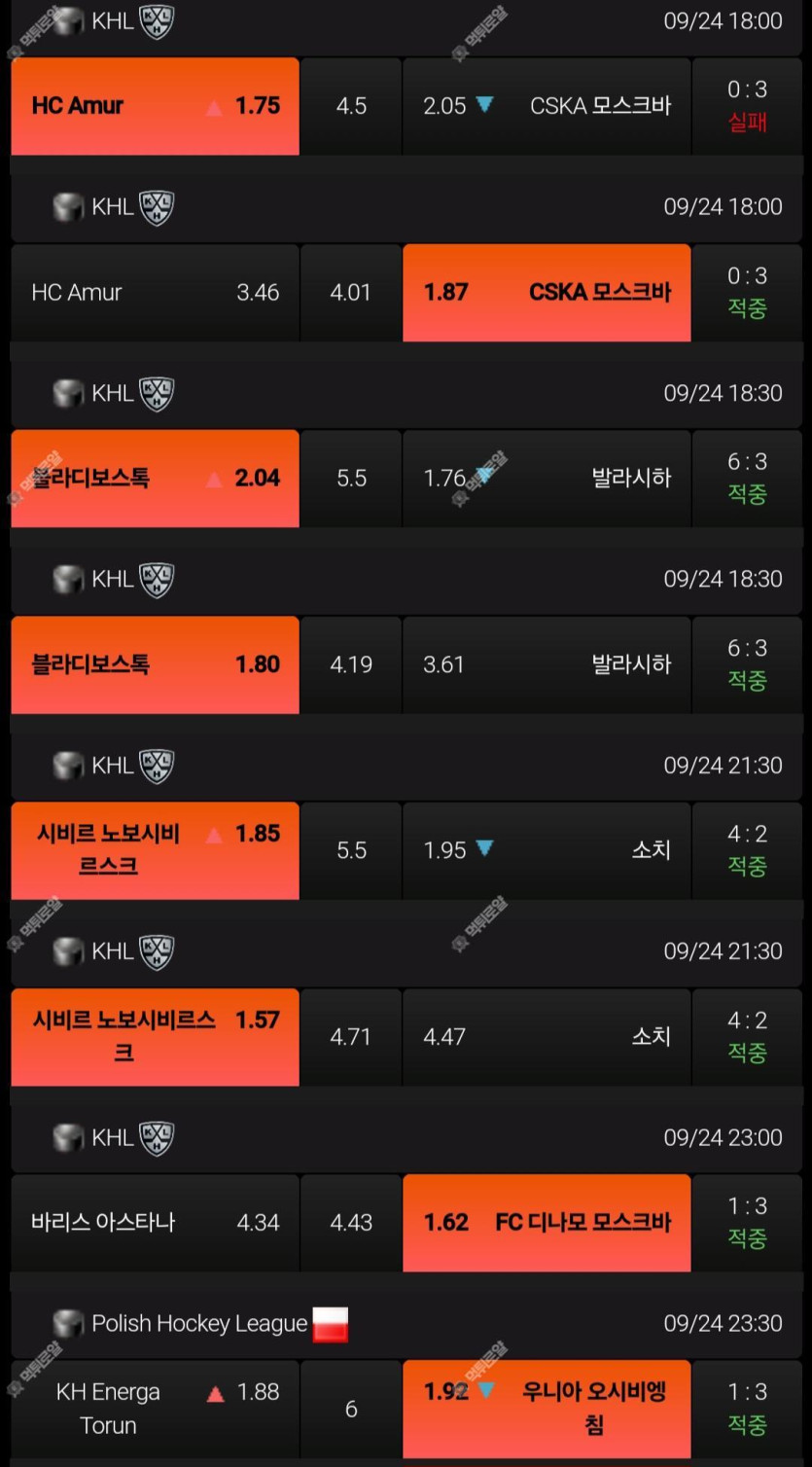
Task: Choose 블라디보스톡 at odds 2.04
Action: [x=155, y=478]
